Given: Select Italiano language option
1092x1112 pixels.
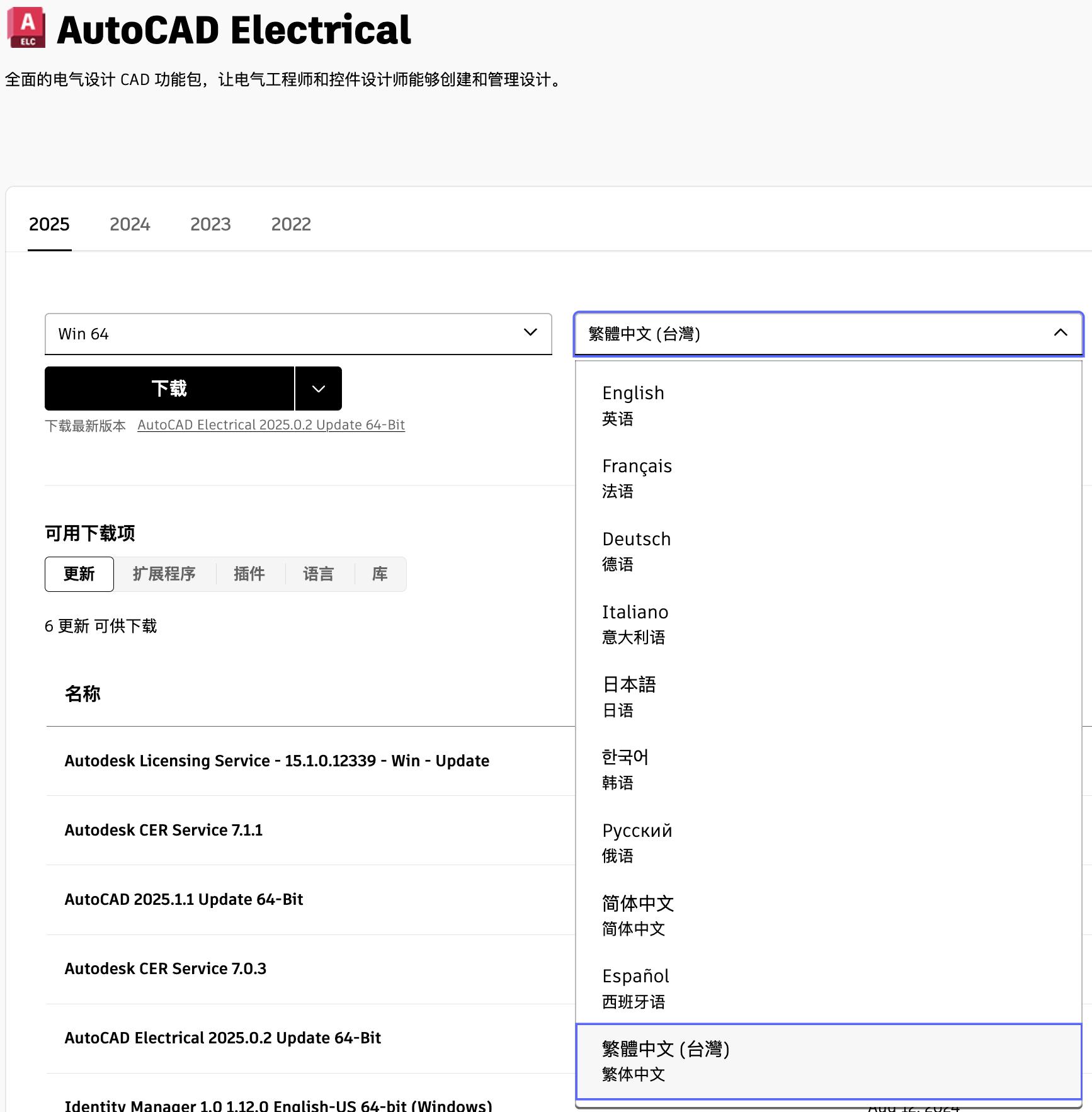Looking at the screenshot, I should point(635,623).
